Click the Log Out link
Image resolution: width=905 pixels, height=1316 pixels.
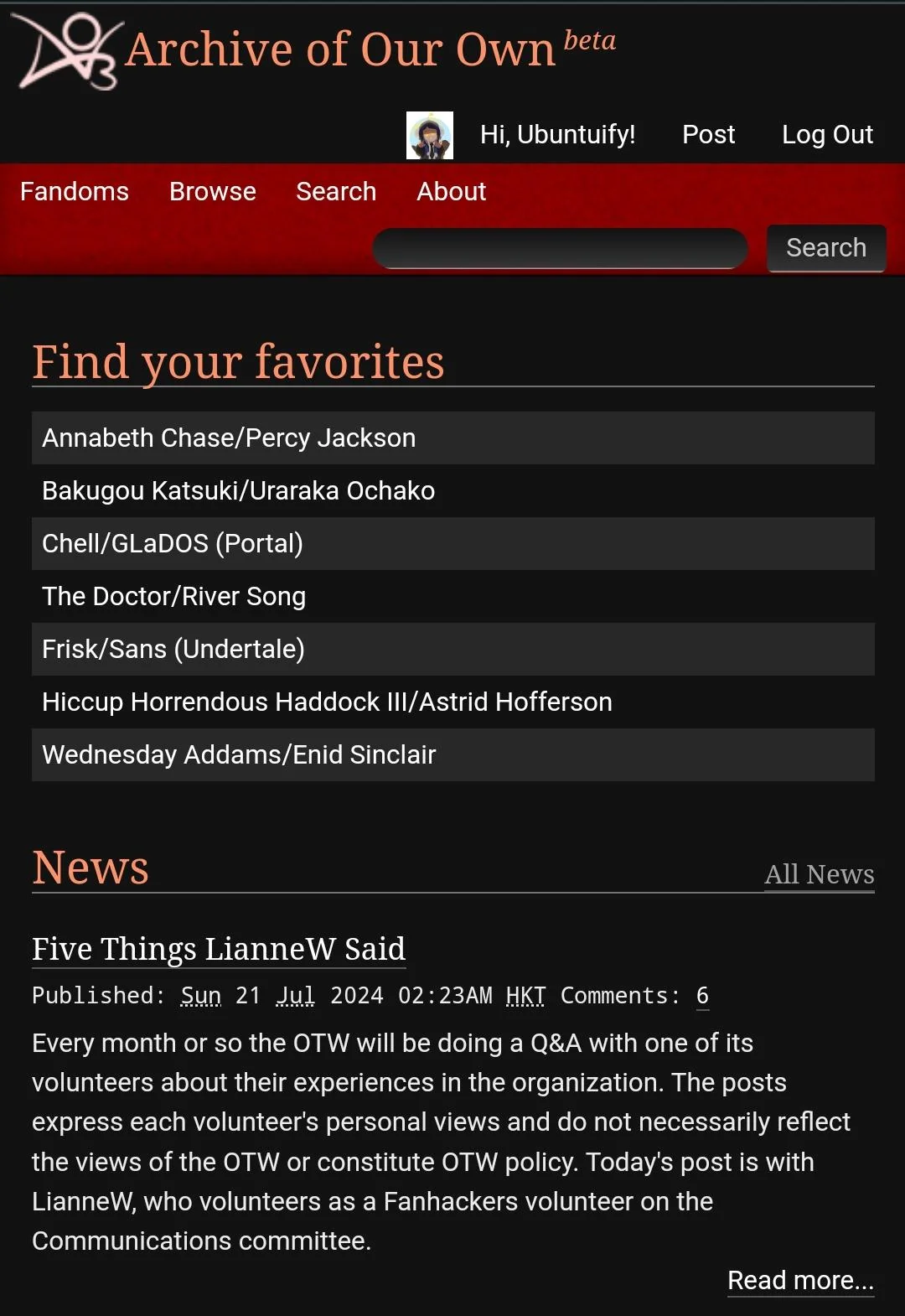click(x=827, y=134)
